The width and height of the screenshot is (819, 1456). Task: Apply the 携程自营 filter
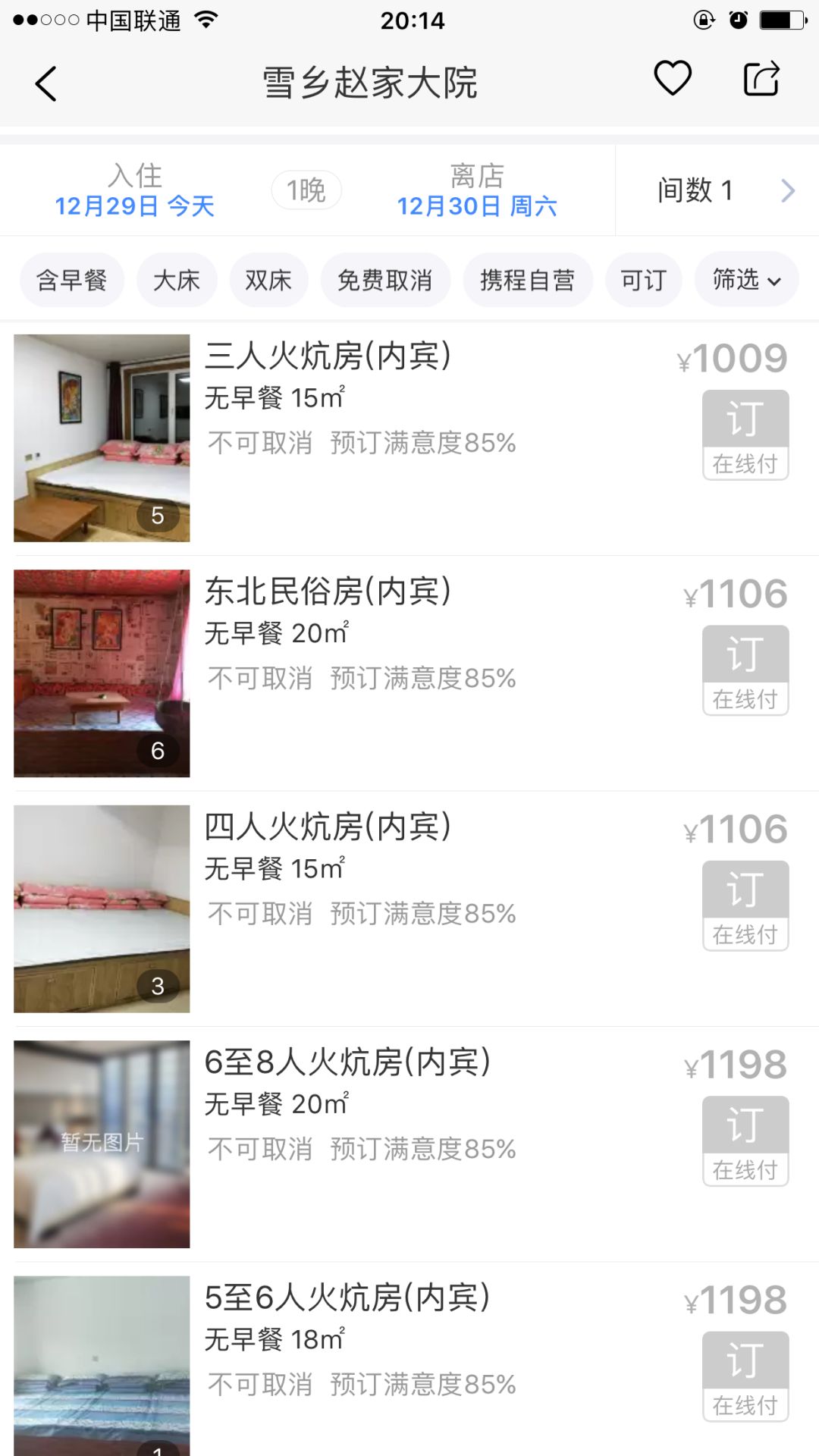(527, 281)
